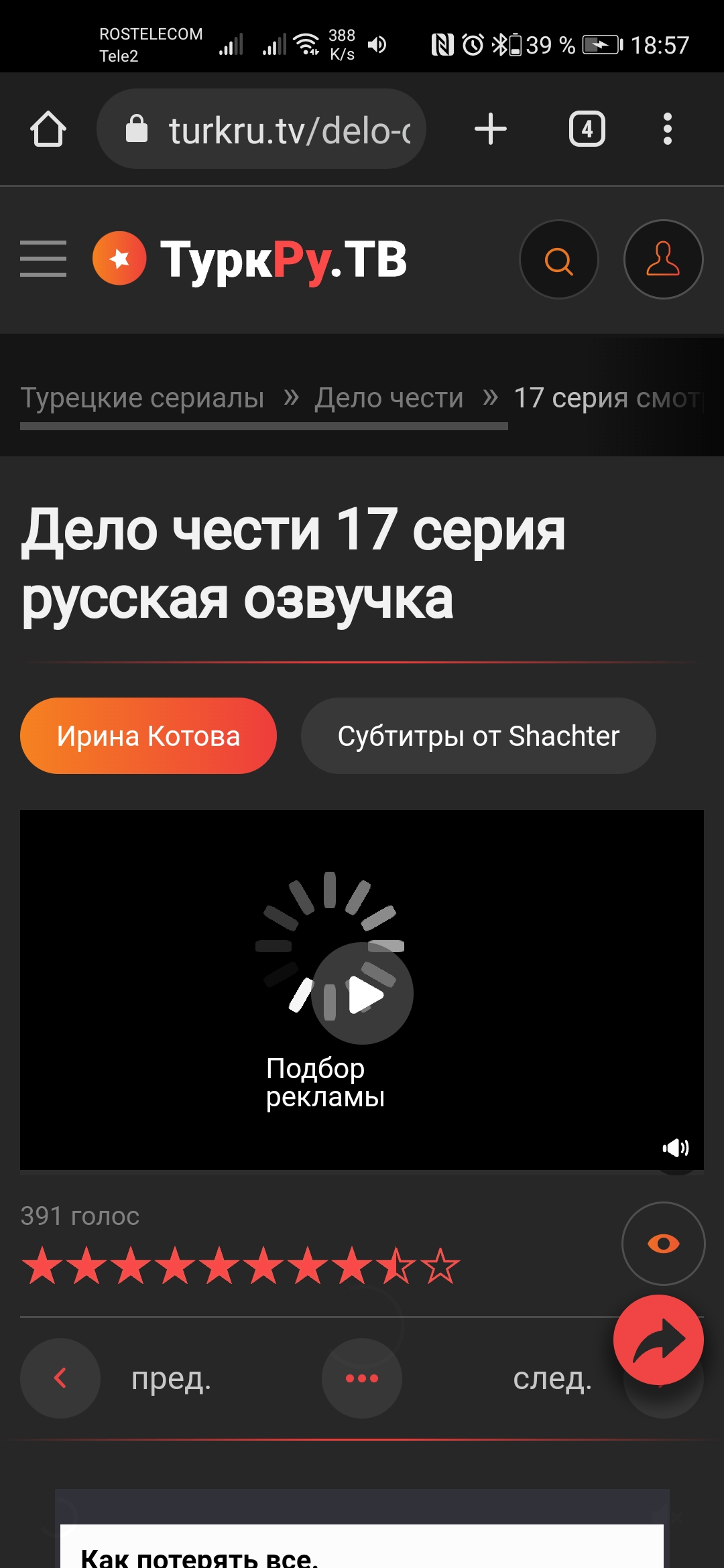
Task: Open the ТуркРу.ТВ site search
Action: click(x=558, y=260)
